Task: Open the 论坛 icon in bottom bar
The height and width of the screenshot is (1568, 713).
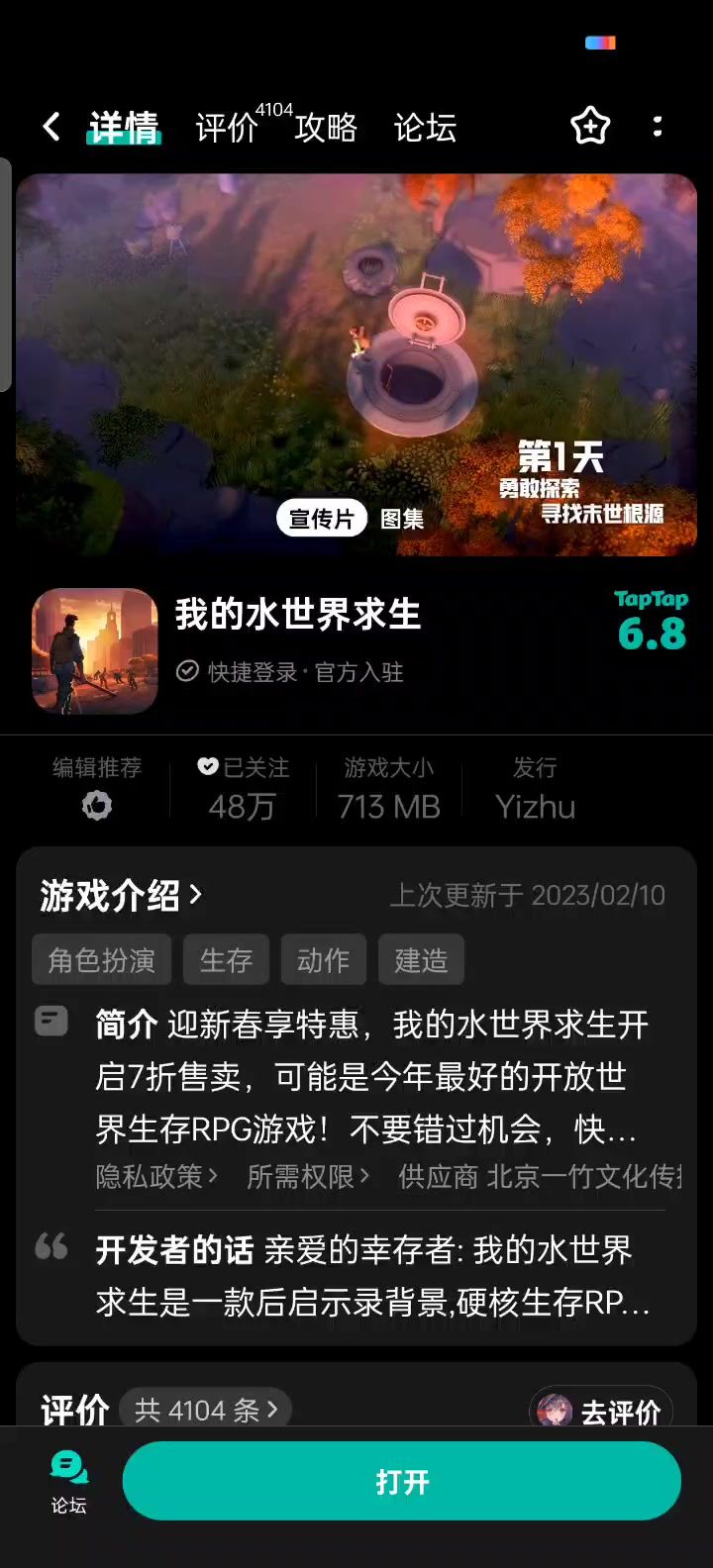Action: point(68,1482)
